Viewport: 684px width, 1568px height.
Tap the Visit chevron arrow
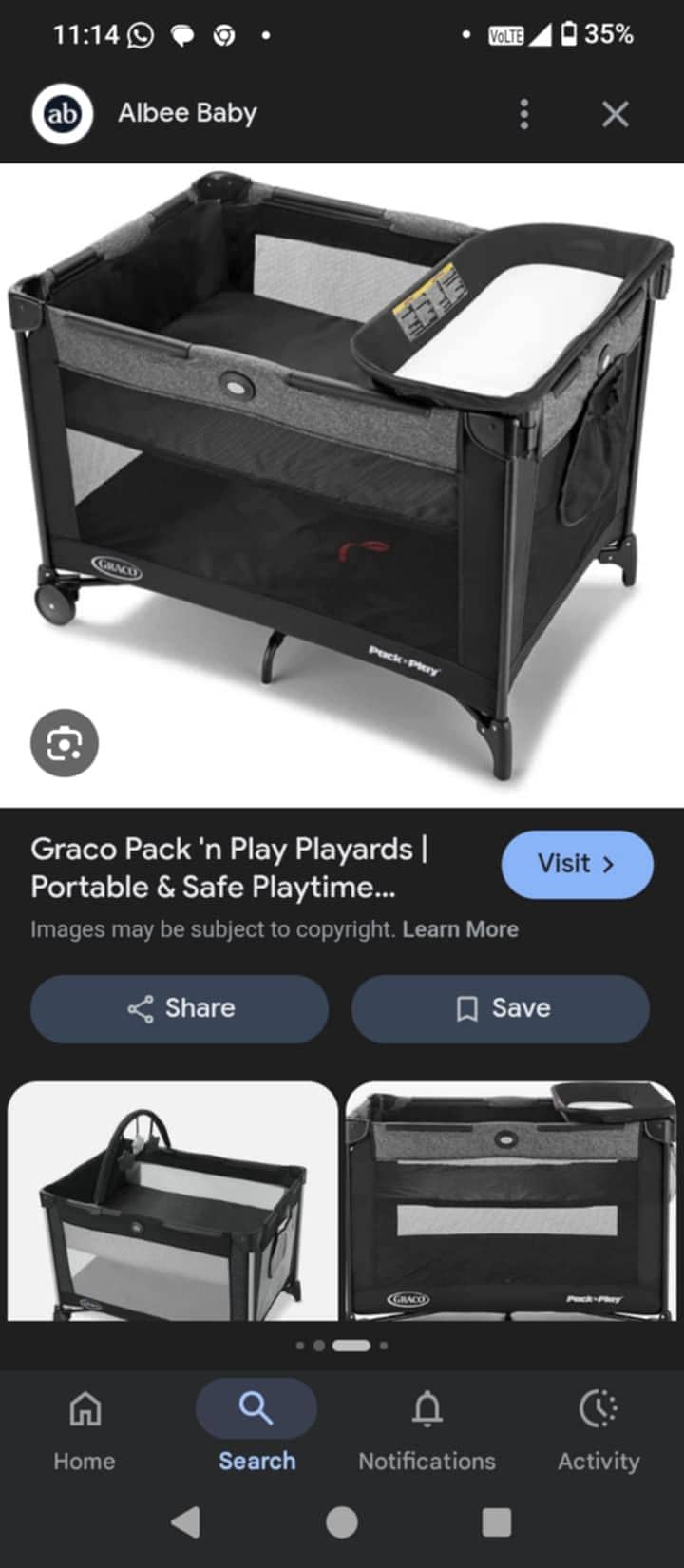[x=608, y=864]
